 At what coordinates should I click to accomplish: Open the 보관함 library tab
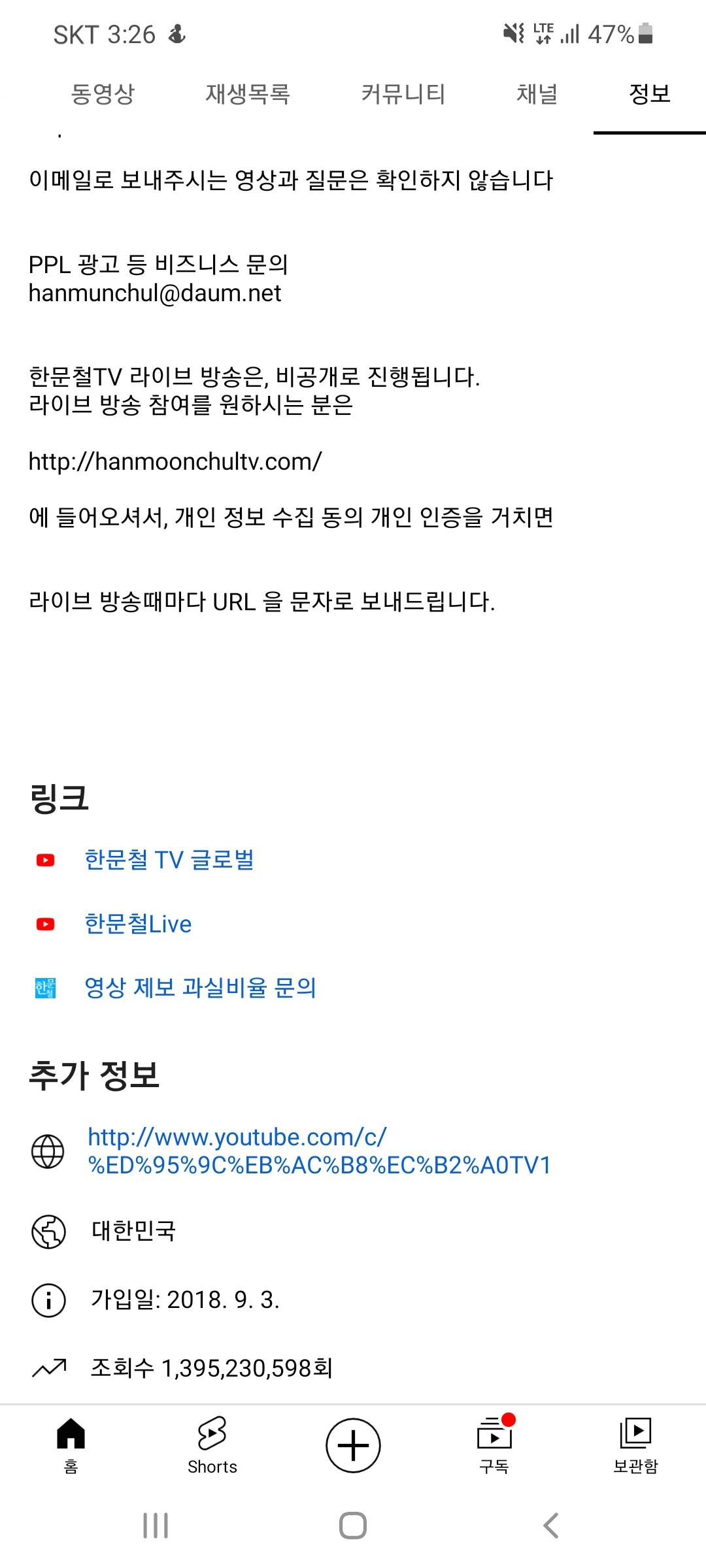click(x=635, y=1445)
